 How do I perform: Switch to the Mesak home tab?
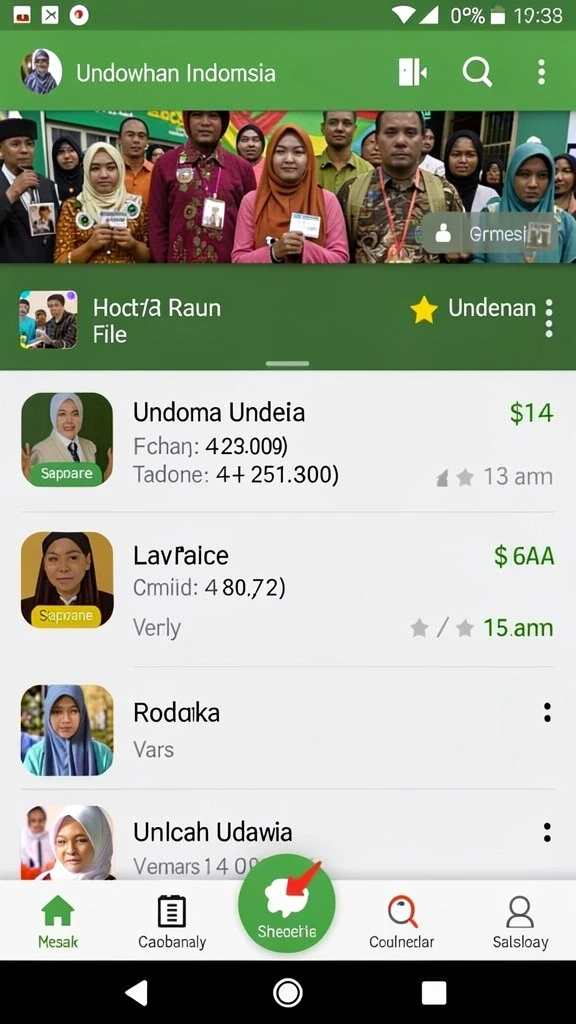(58, 921)
